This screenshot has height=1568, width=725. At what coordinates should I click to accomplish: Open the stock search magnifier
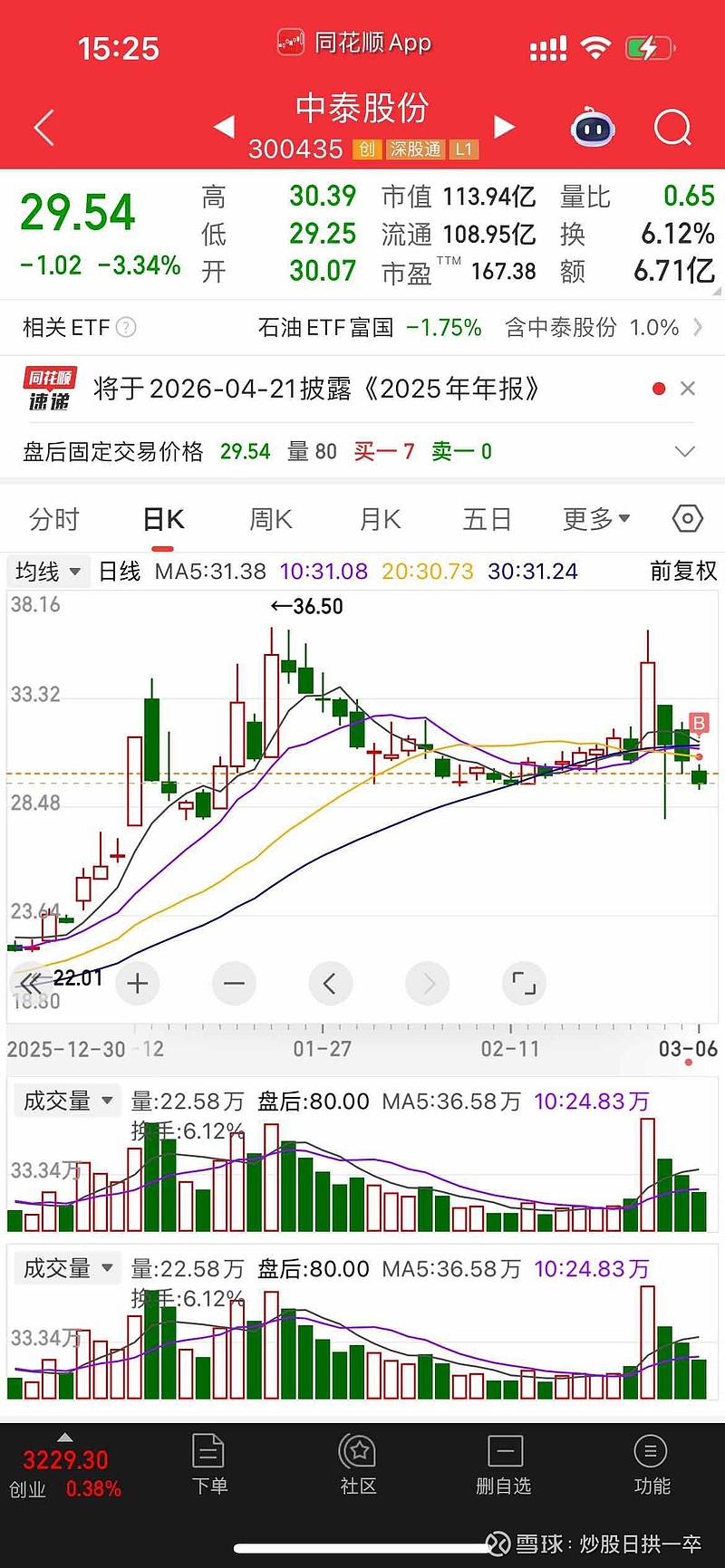point(672,128)
